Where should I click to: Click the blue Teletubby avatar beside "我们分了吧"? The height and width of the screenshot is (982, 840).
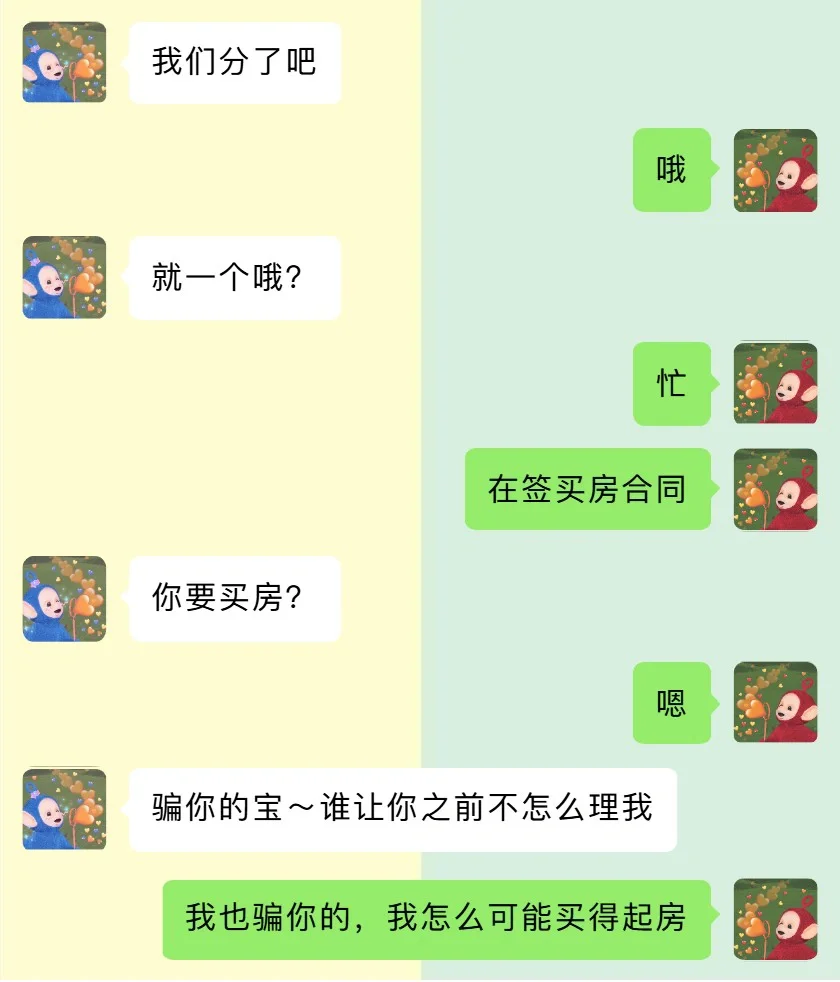(x=65, y=64)
